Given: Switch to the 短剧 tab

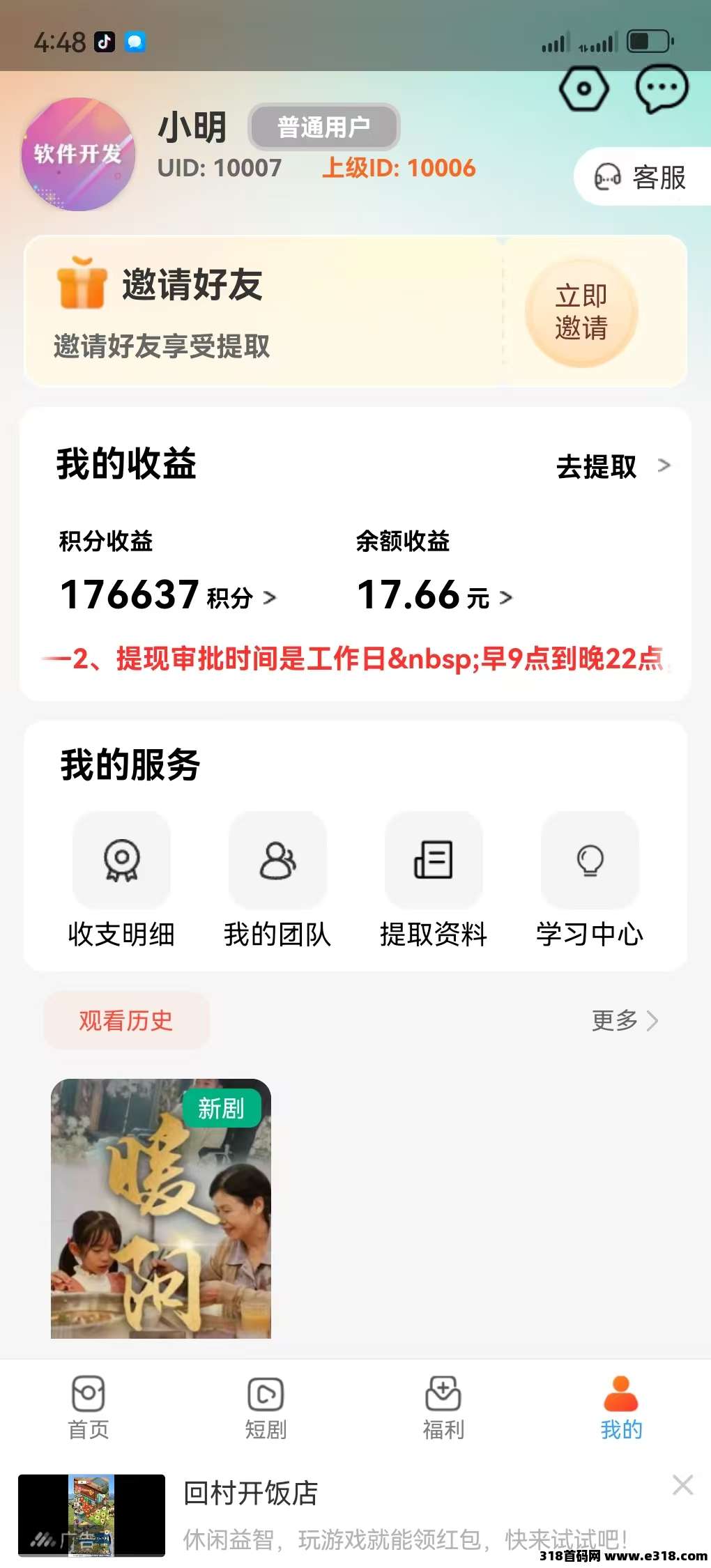Looking at the screenshot, I should pyautogui.click(x=266, y=1407).
